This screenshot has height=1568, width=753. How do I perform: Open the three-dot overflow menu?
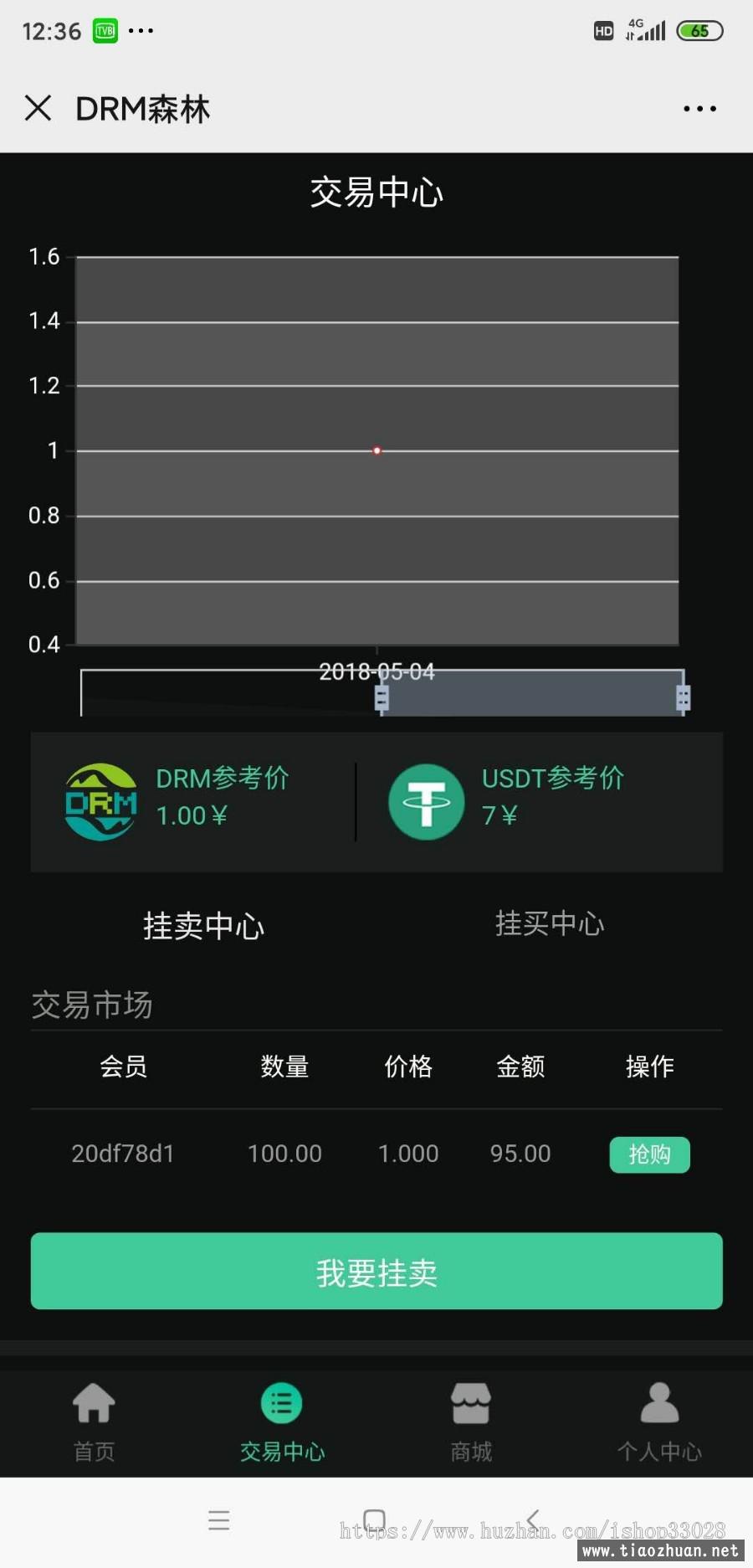point(699,109)
